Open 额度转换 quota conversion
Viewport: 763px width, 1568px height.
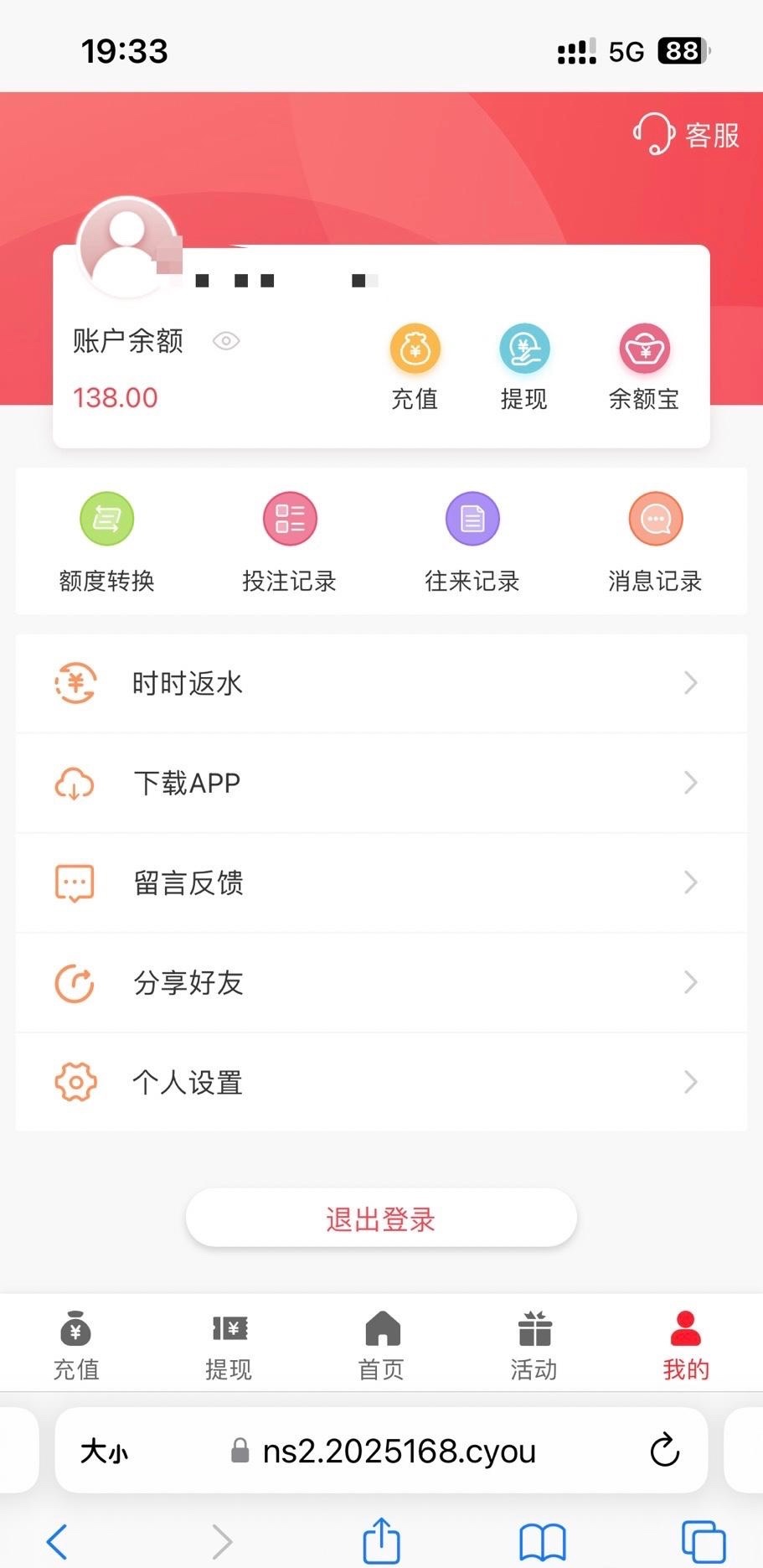[106, 541]
